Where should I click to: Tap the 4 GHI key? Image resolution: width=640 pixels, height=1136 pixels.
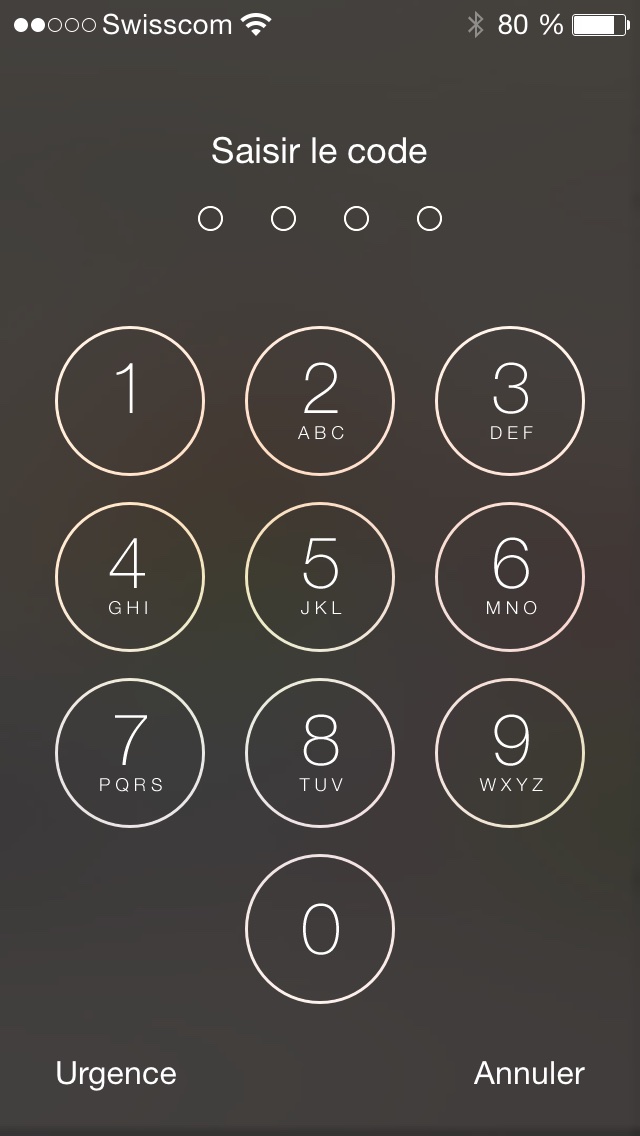pos(129,577)
